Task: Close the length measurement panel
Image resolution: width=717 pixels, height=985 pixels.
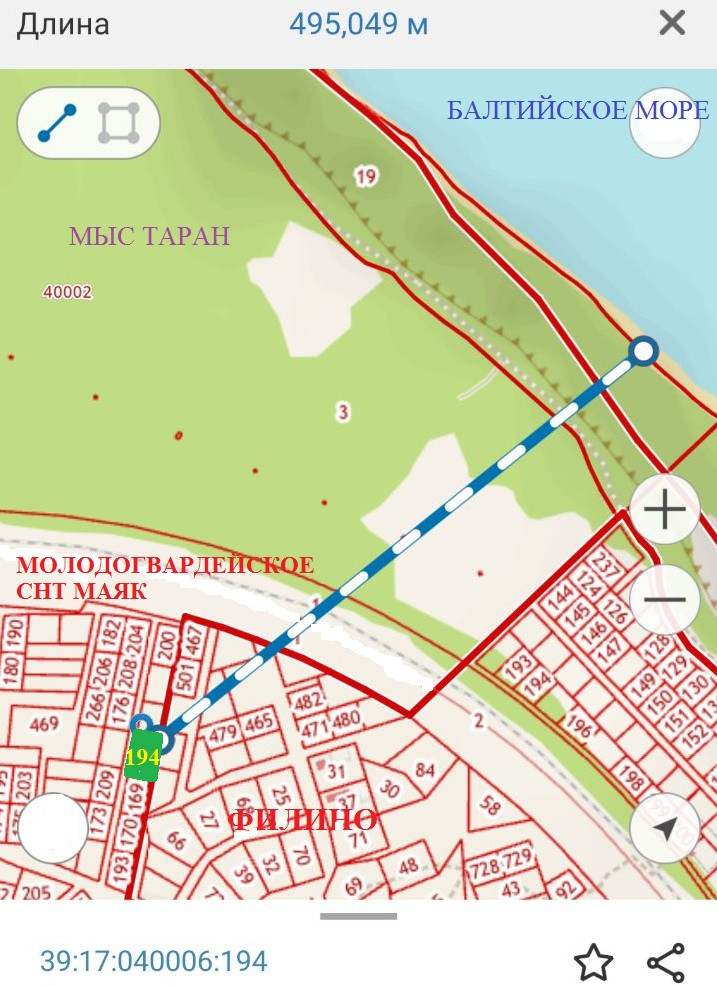Action: click(672, 23)
